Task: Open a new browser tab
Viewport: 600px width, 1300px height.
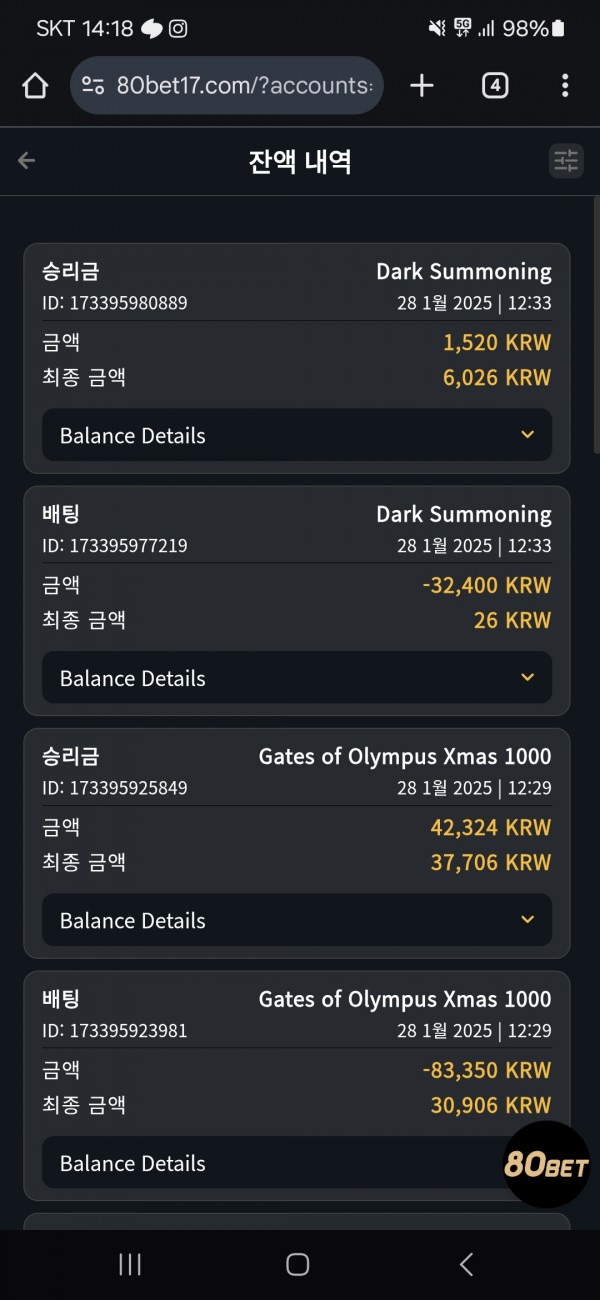Action: coord(422,86)
